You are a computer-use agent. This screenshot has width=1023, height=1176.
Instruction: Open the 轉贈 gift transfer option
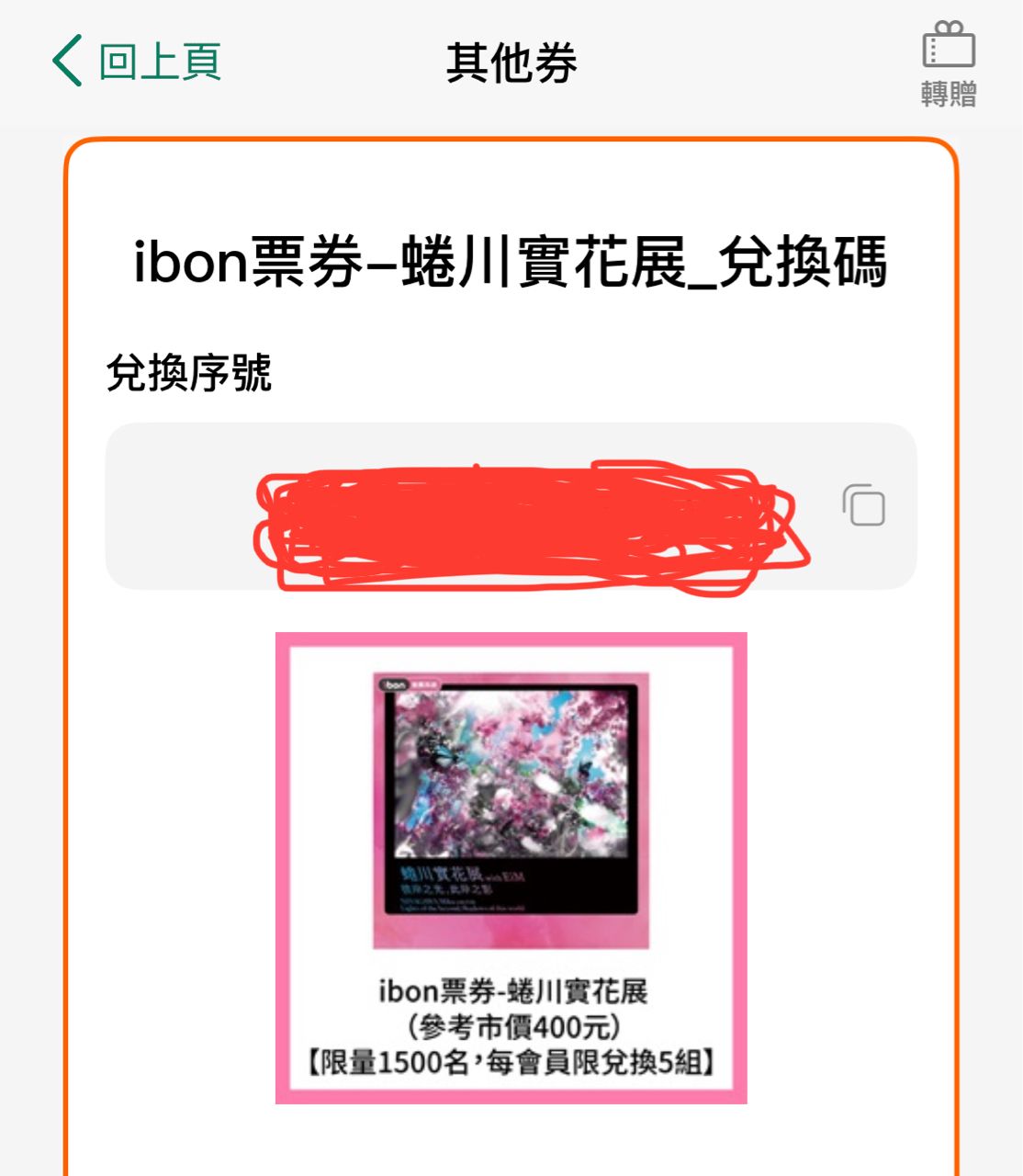(949, 64)
